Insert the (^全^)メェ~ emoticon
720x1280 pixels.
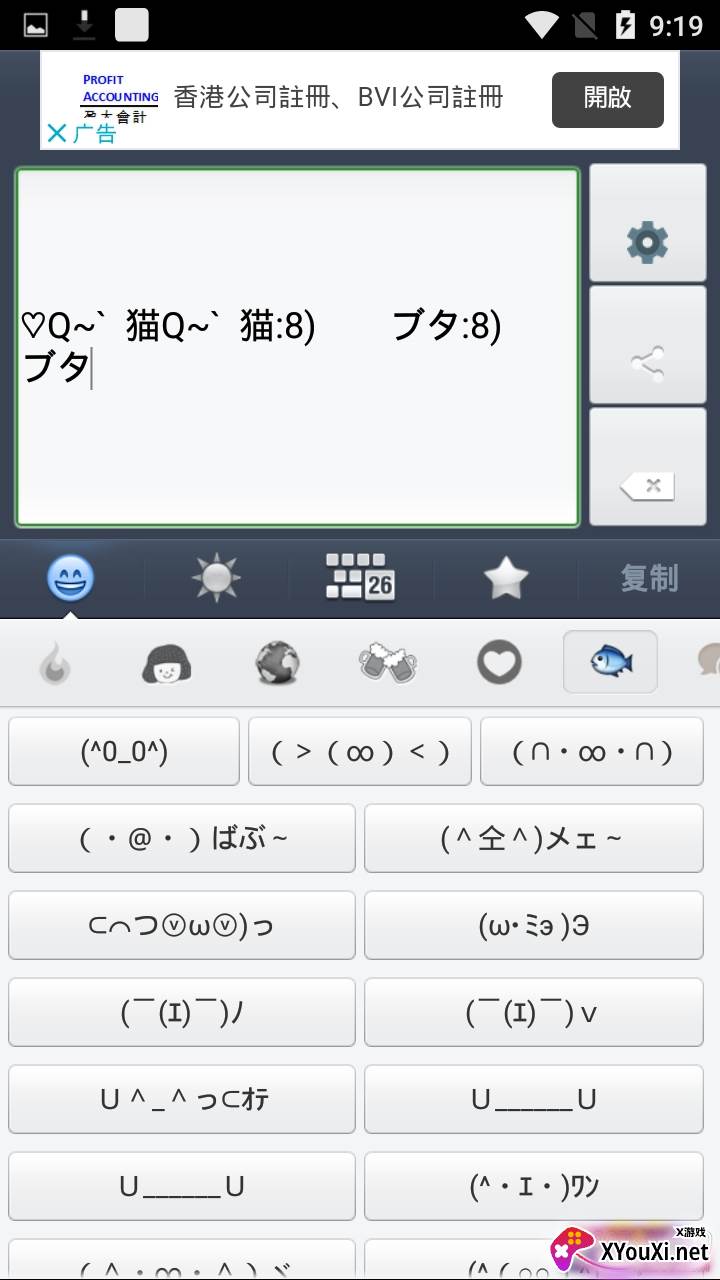(537, 838)
